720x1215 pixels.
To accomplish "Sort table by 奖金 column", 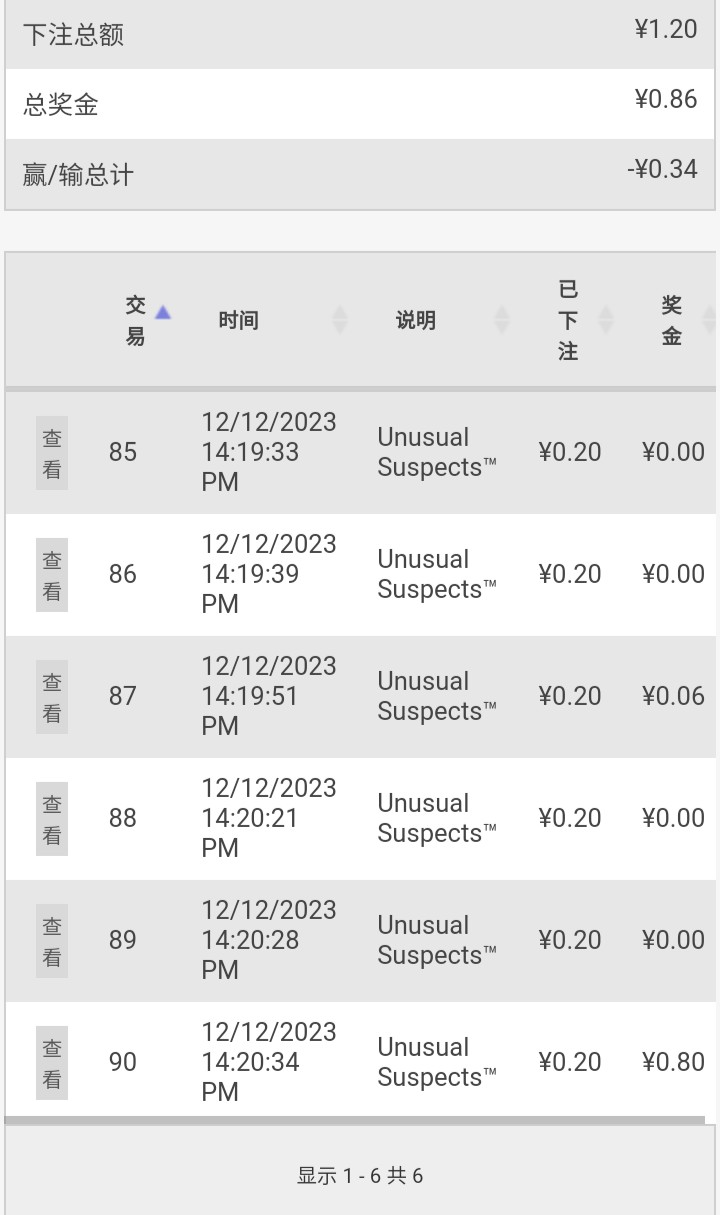I will (672, 320).
